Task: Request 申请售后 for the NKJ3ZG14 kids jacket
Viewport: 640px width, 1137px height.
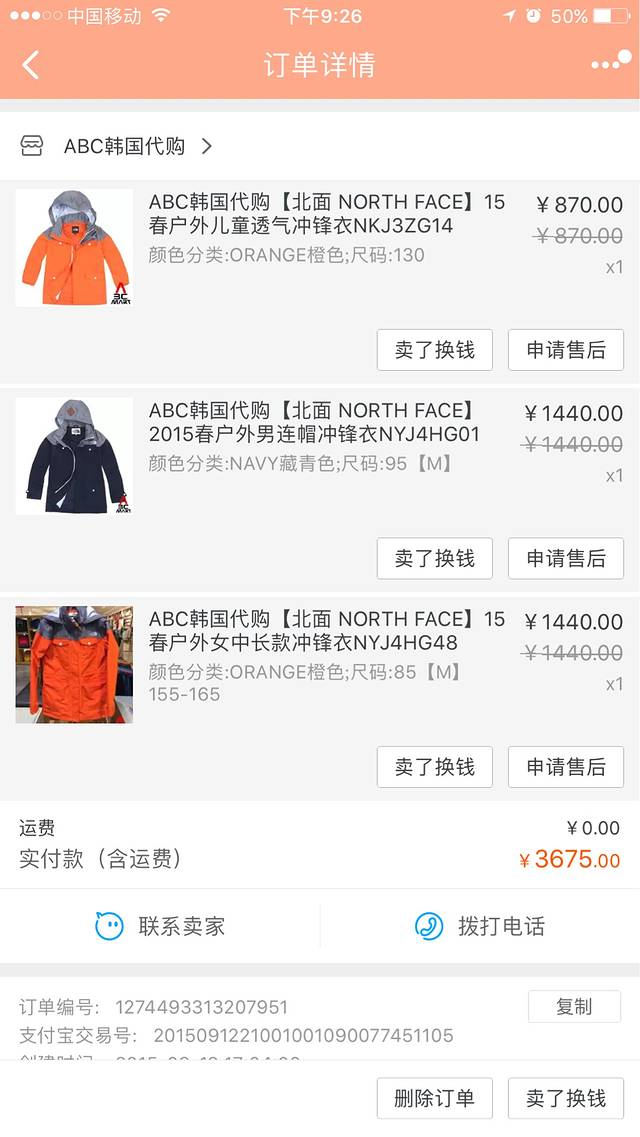Action: click(x=566, y=350)
